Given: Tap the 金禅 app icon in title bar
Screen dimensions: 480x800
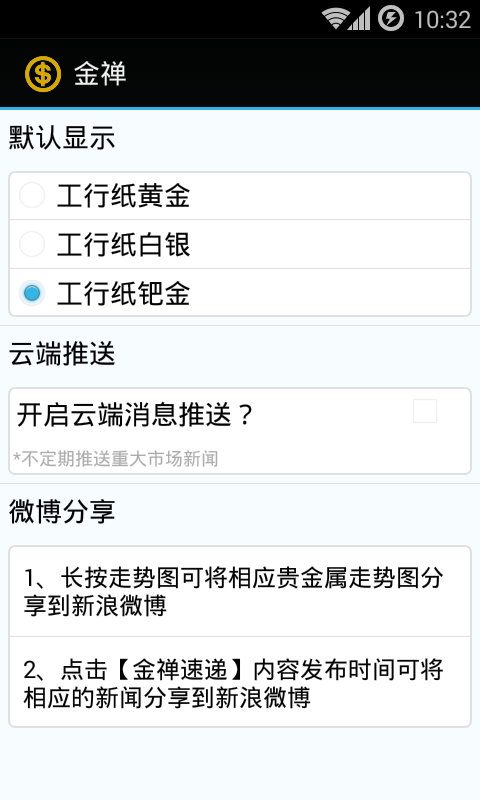Looking at the screenshot, I should point(43,73).
